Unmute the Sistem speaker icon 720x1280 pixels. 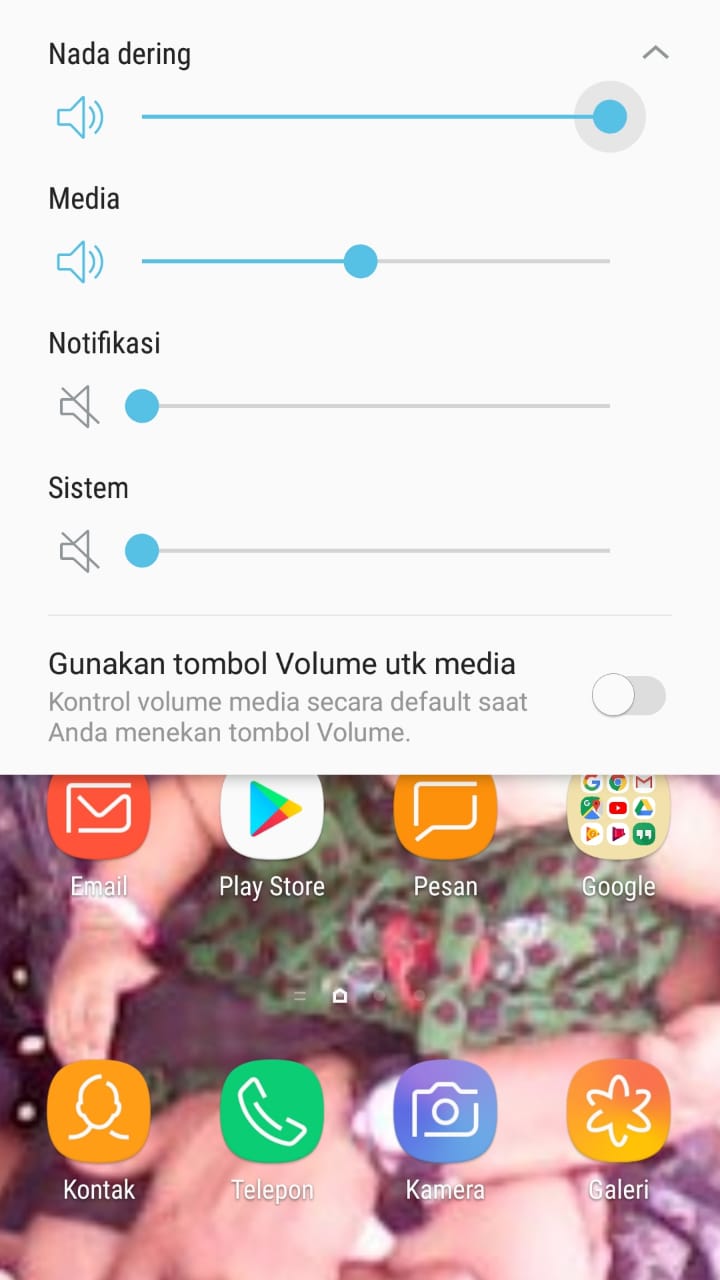click(79, 551)
